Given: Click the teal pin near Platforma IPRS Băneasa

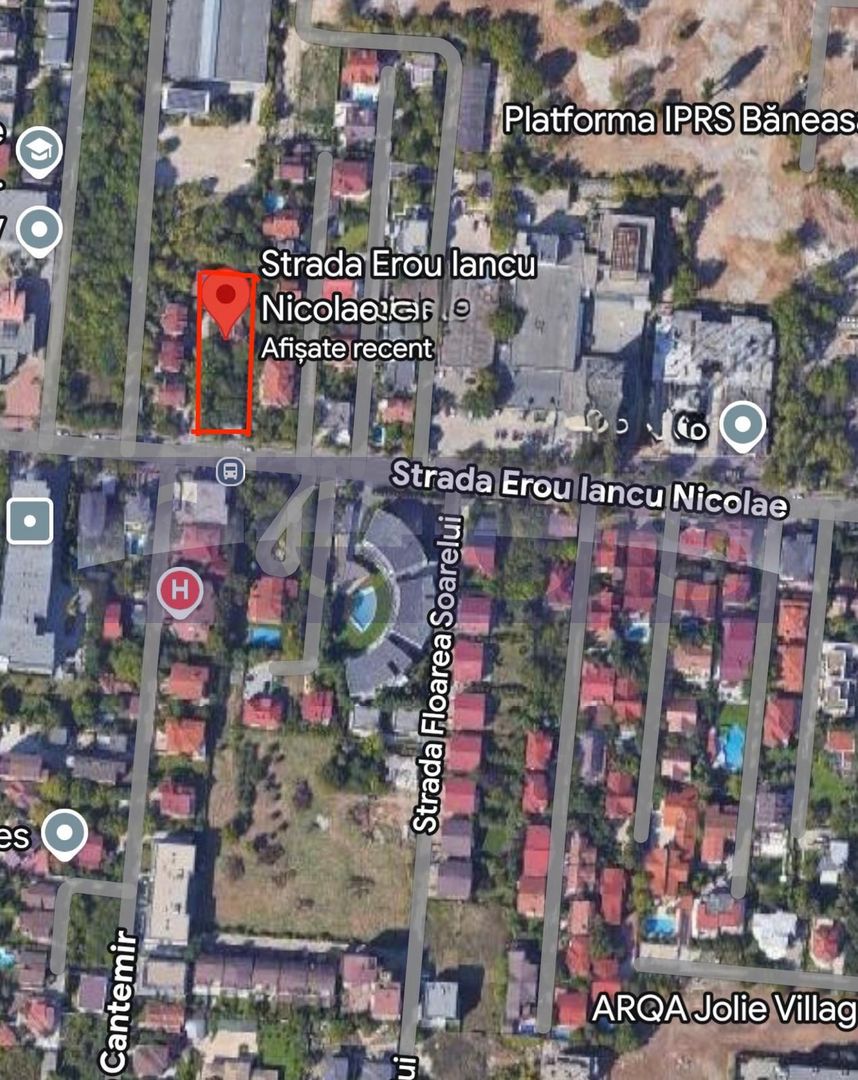Looking at the screenshot, I should pos(741,424).
